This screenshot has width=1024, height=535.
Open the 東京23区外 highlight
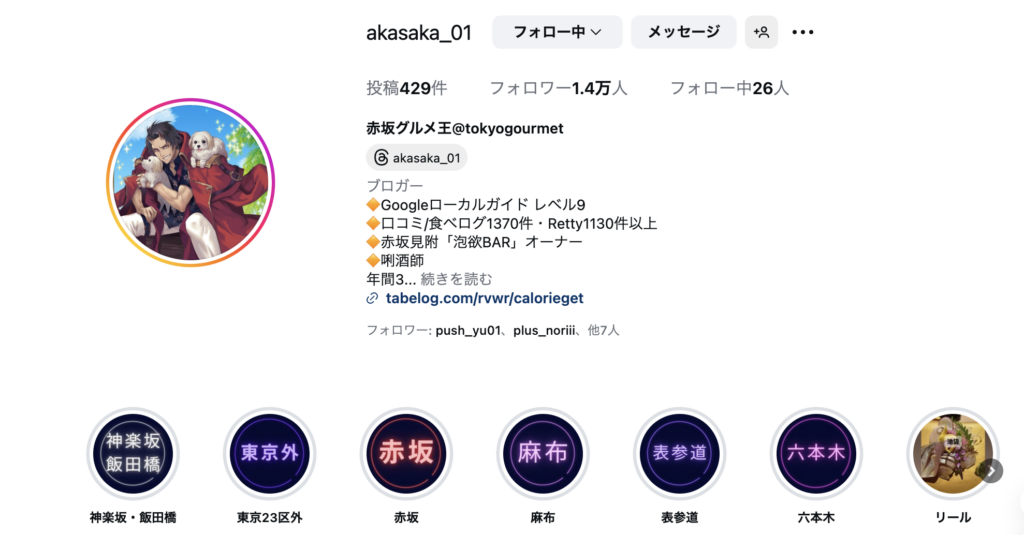[270, 454]
